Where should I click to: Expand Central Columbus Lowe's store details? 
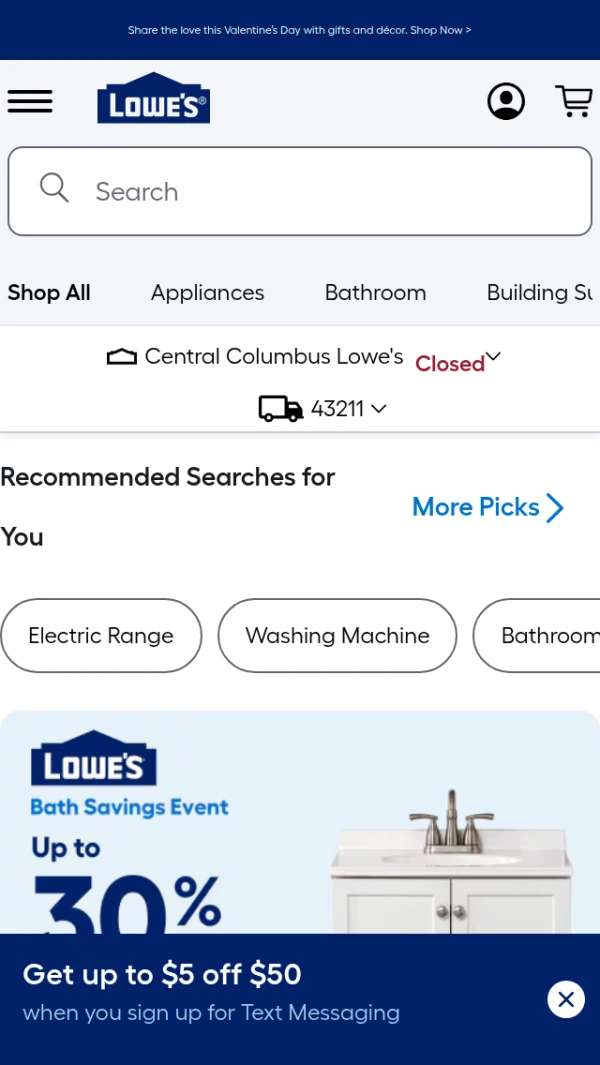(x=304, y=357)
